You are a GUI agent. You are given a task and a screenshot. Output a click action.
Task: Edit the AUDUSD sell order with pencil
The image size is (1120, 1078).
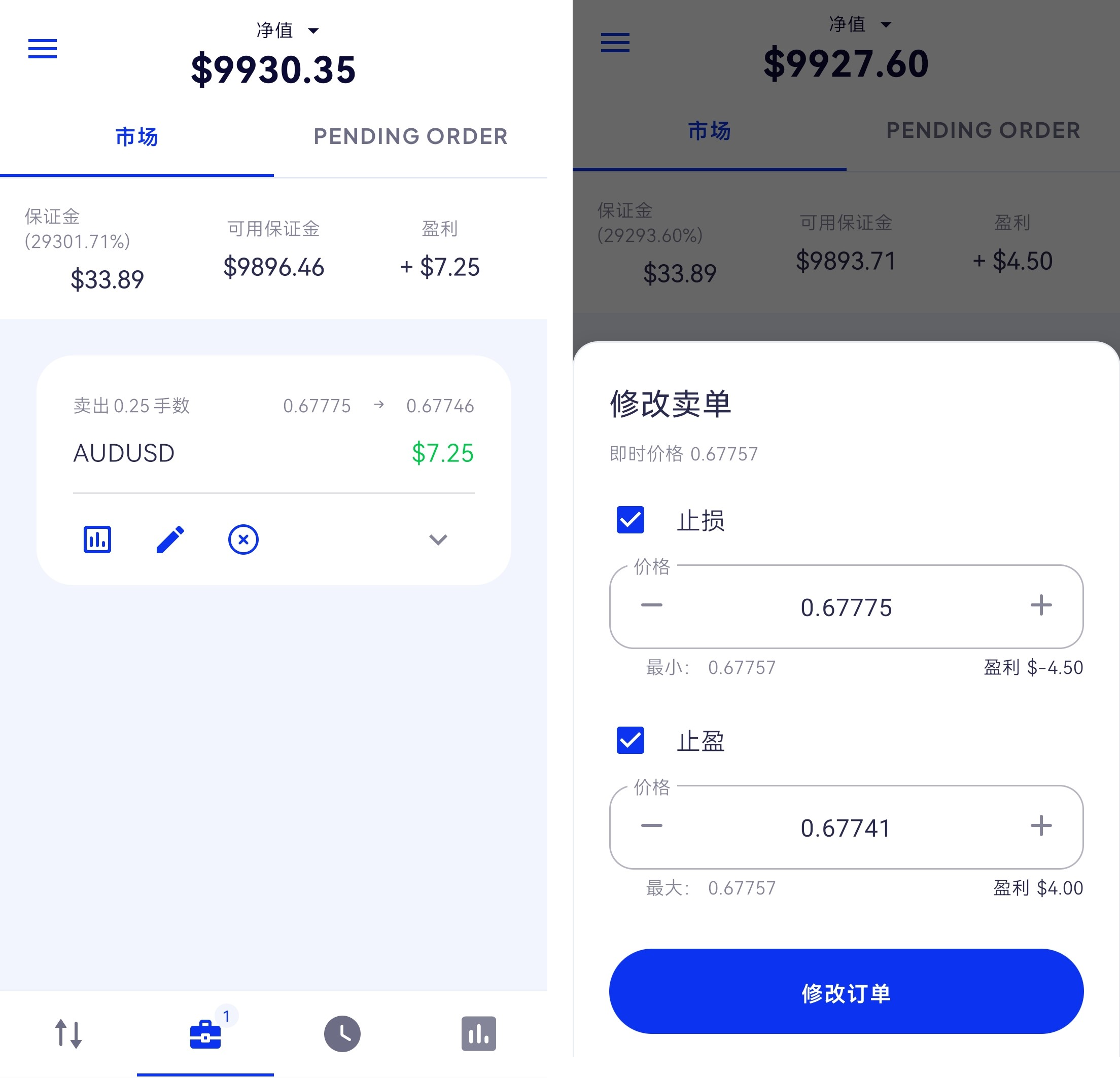pyautogui.click(x=170, y=540)
